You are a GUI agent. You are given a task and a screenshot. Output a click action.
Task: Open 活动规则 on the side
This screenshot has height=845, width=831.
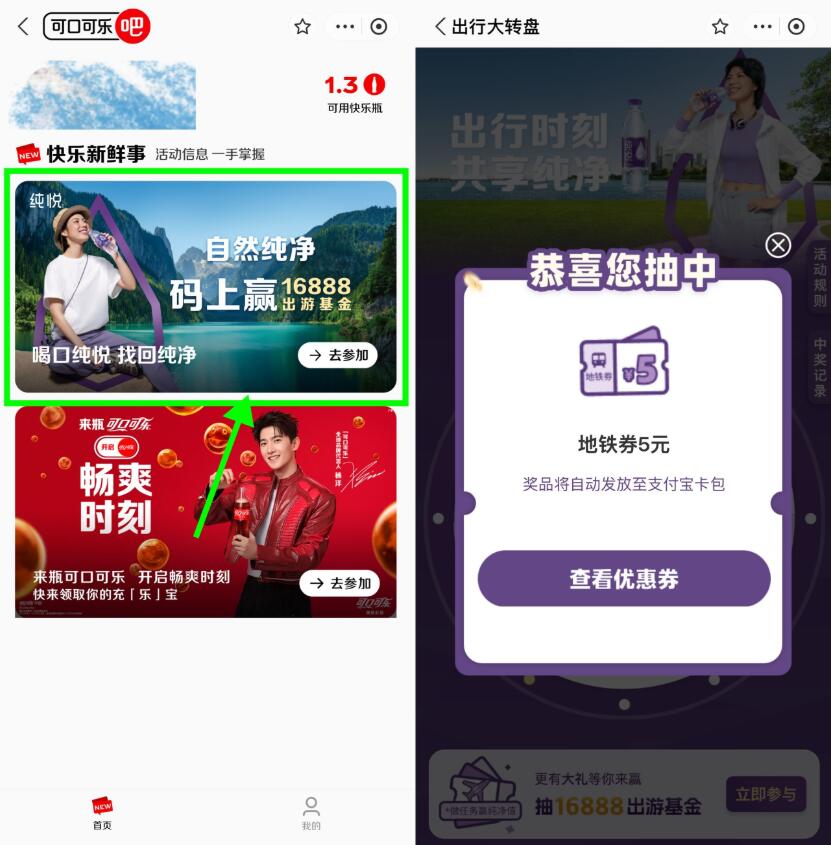point(820,278)
